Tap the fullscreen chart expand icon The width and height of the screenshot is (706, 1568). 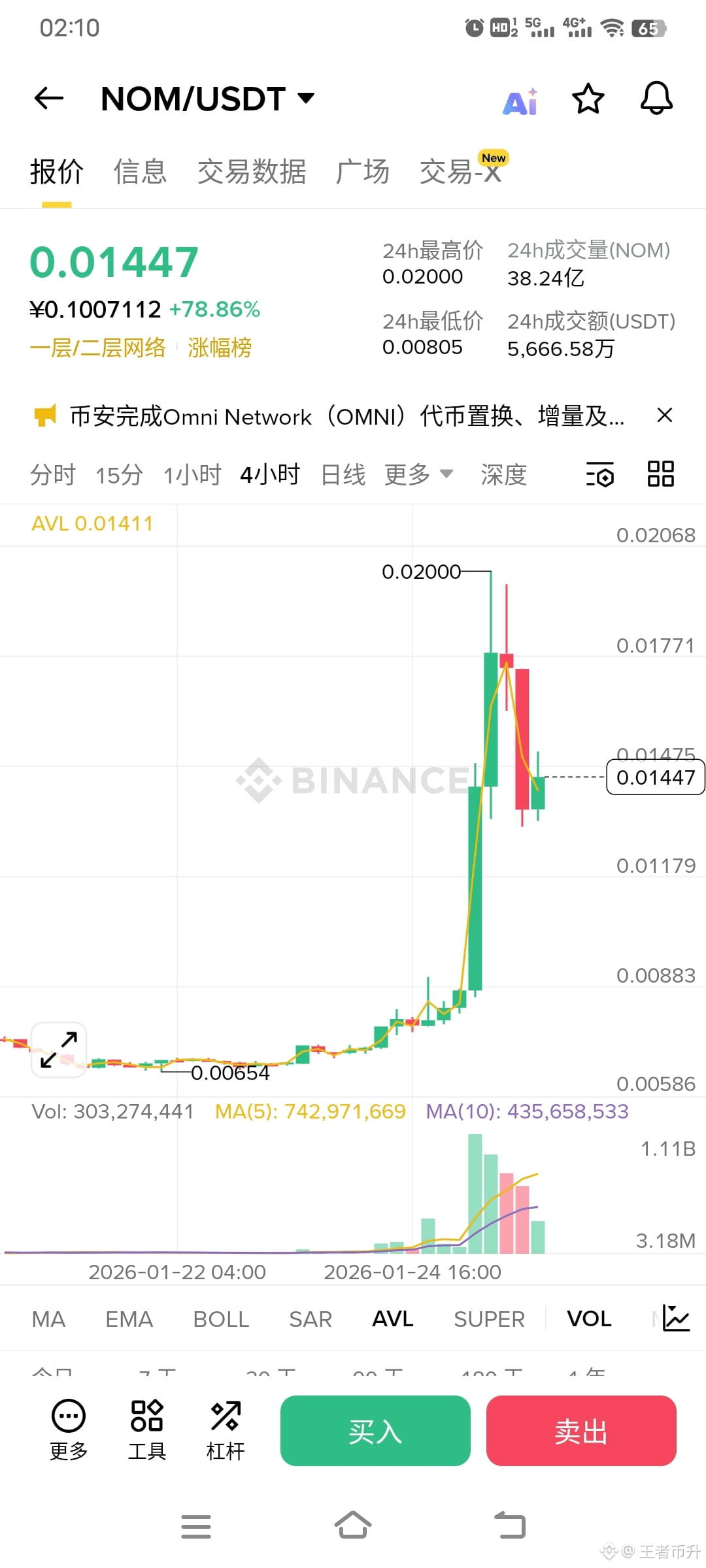58,1049
